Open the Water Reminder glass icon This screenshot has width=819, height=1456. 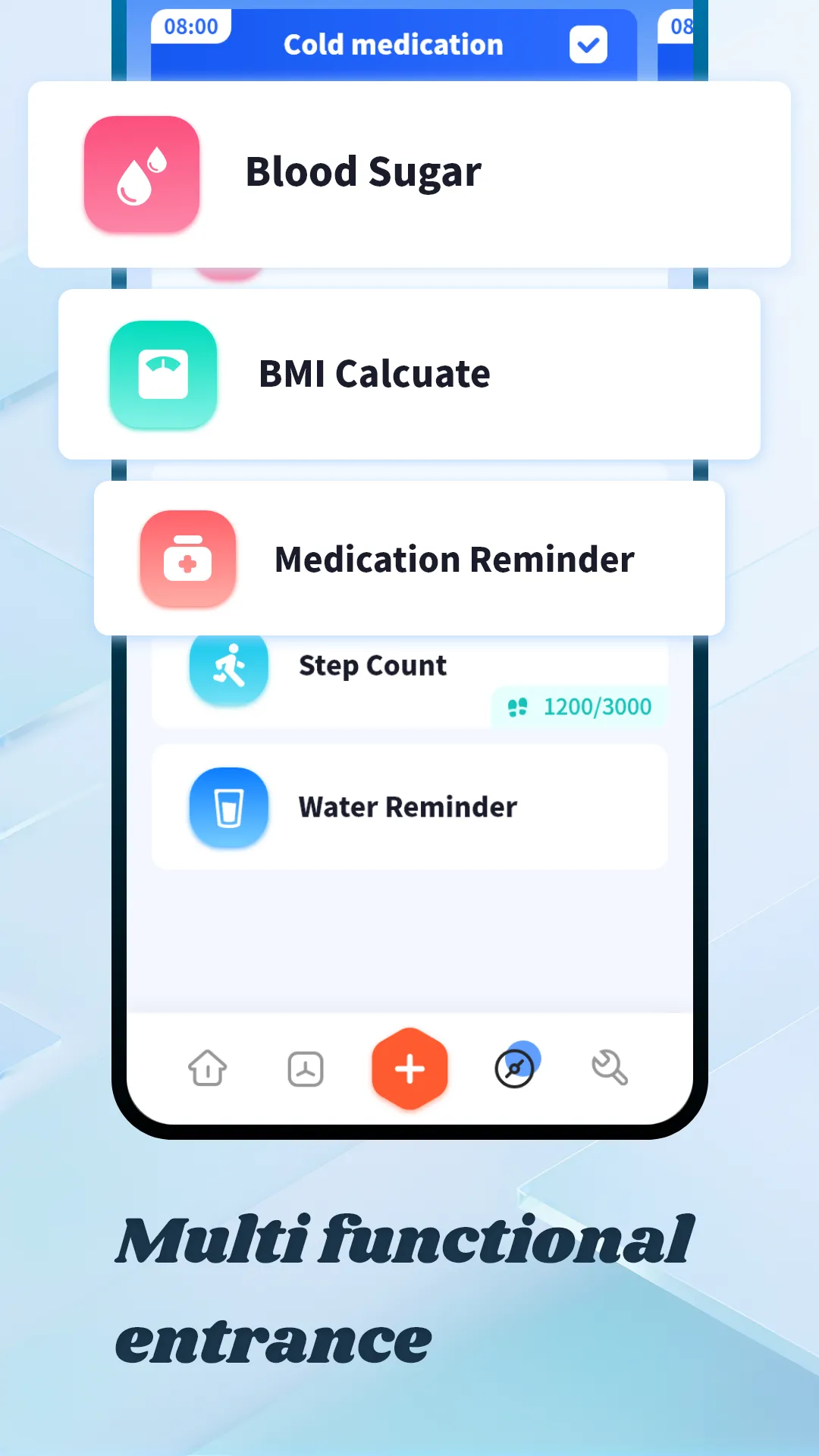coord(228,806)
